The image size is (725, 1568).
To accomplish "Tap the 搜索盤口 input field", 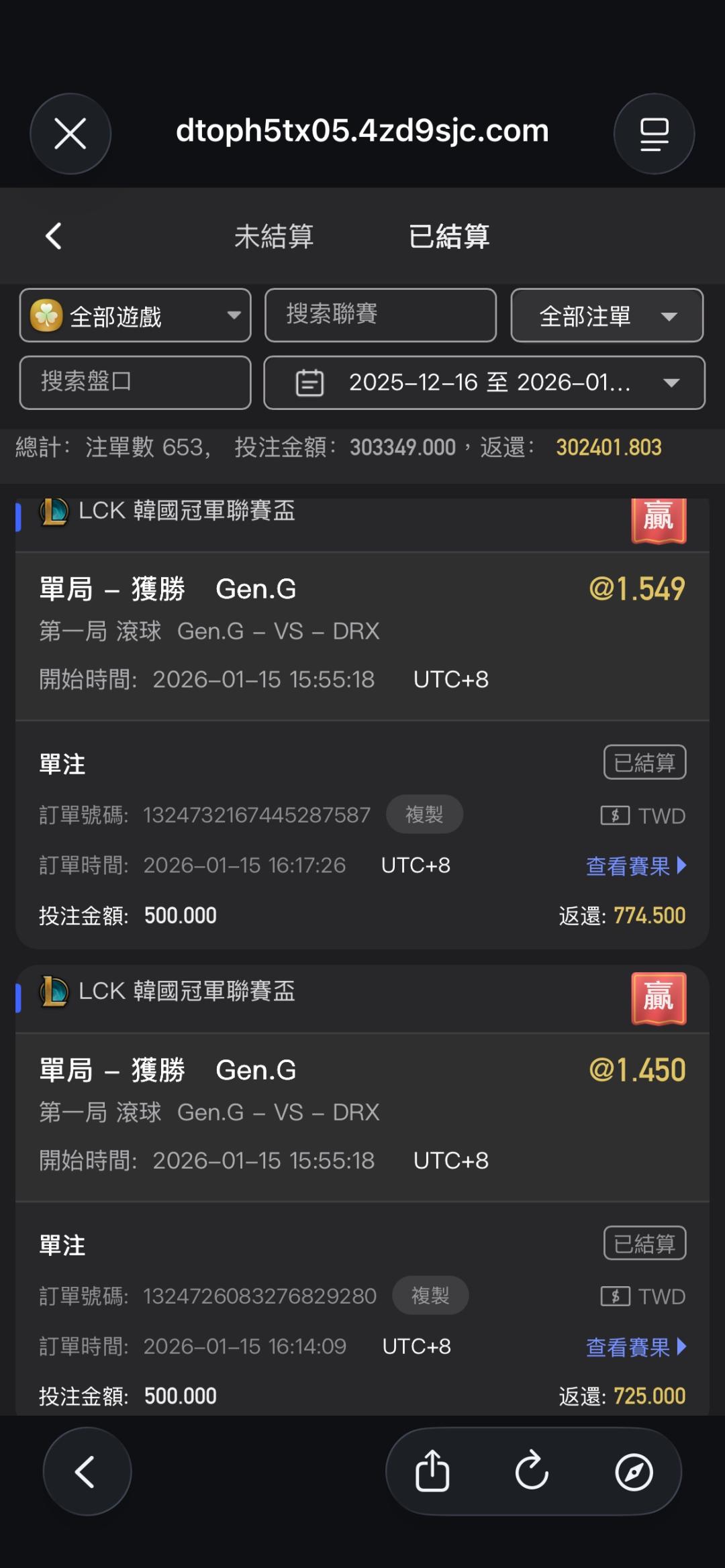I will pos(136,382).
